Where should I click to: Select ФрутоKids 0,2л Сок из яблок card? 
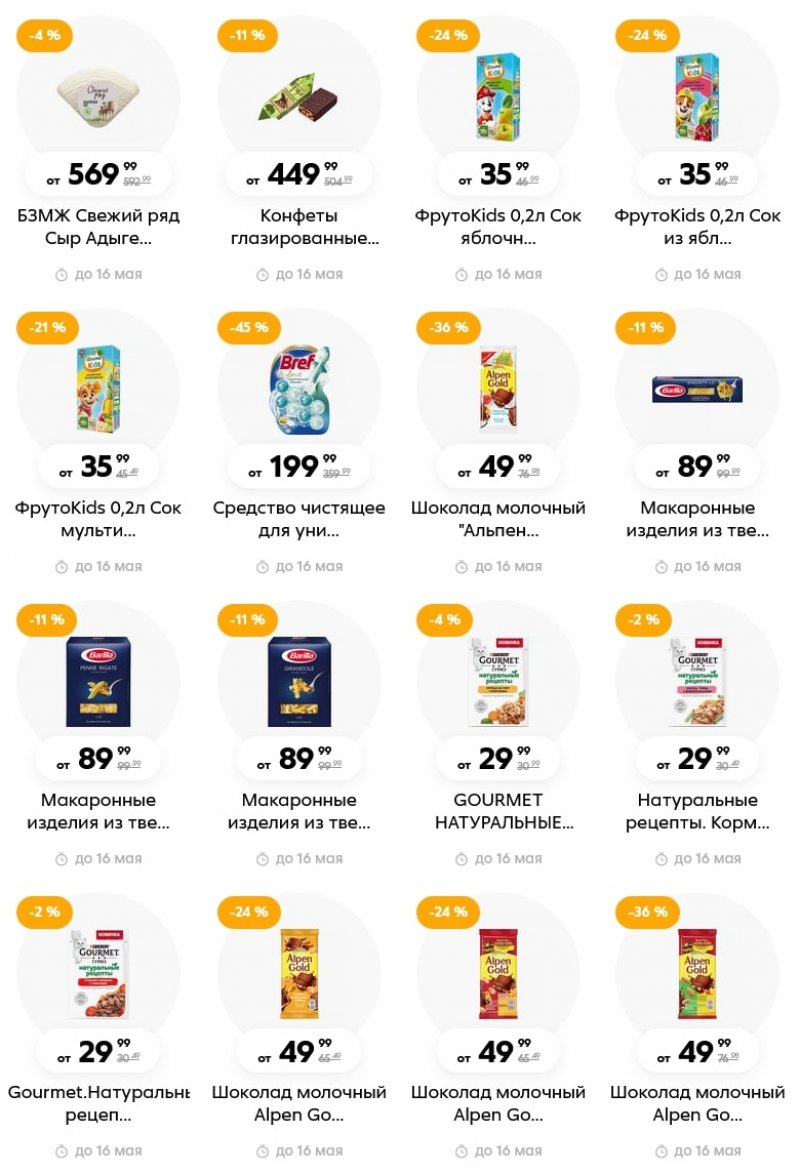pyautogui.click(x=698, y=228)
